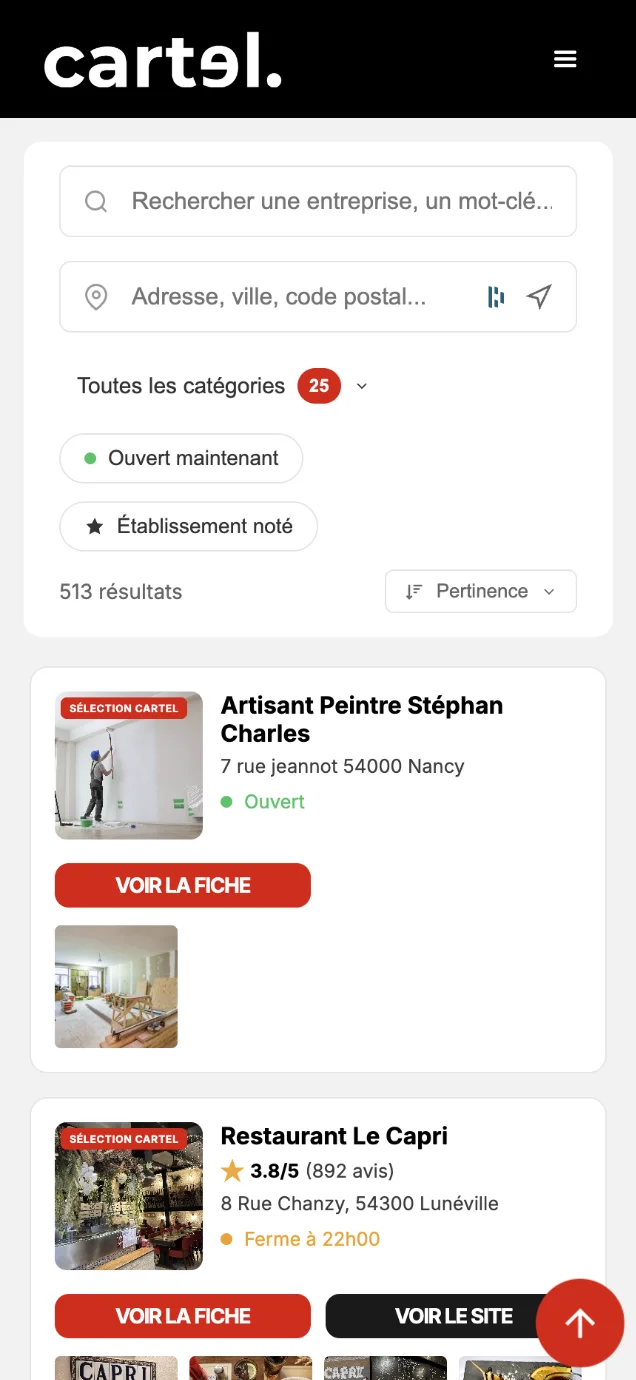Screen dimensions: 636x1380
Task: Select the Établissement noté chip
Action: click(189, 526)
